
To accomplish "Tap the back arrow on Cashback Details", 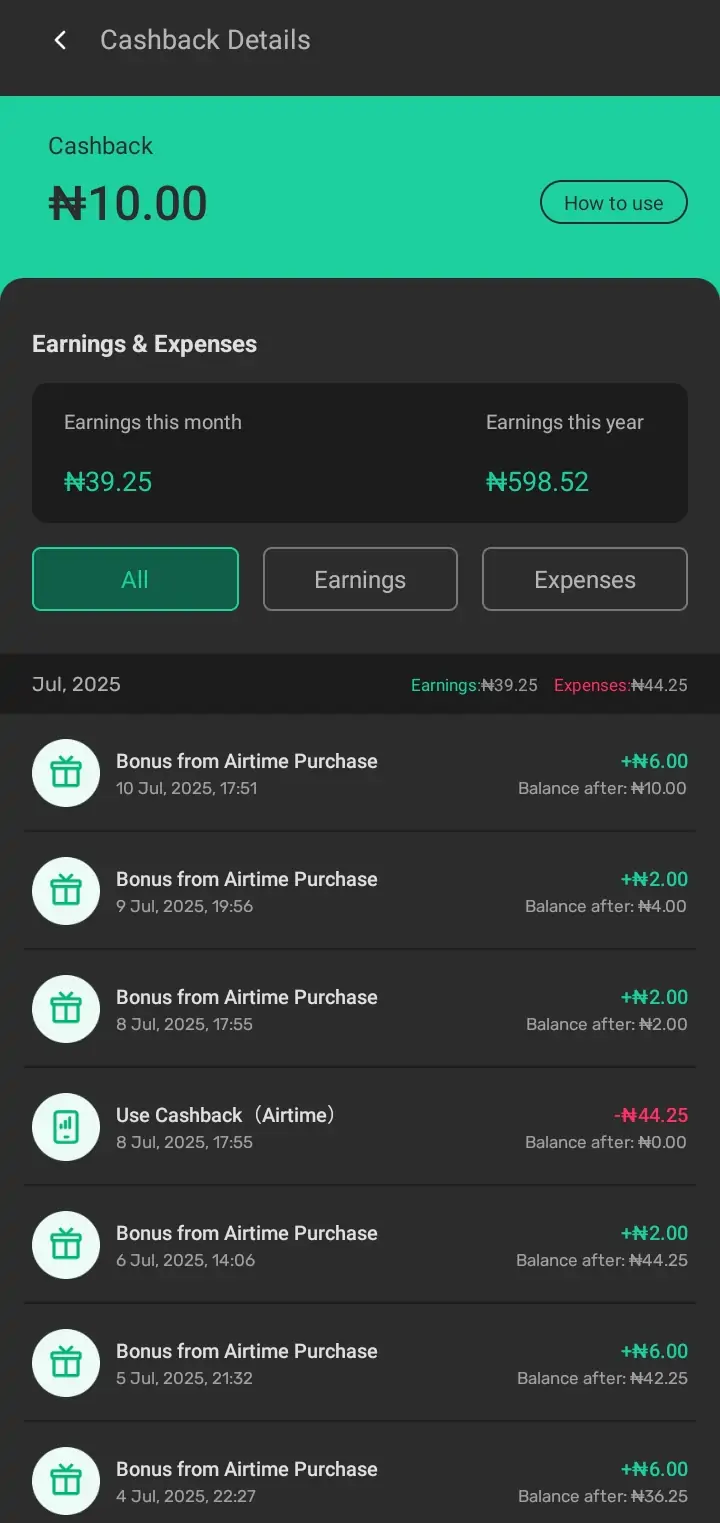I will coord(59,40).
